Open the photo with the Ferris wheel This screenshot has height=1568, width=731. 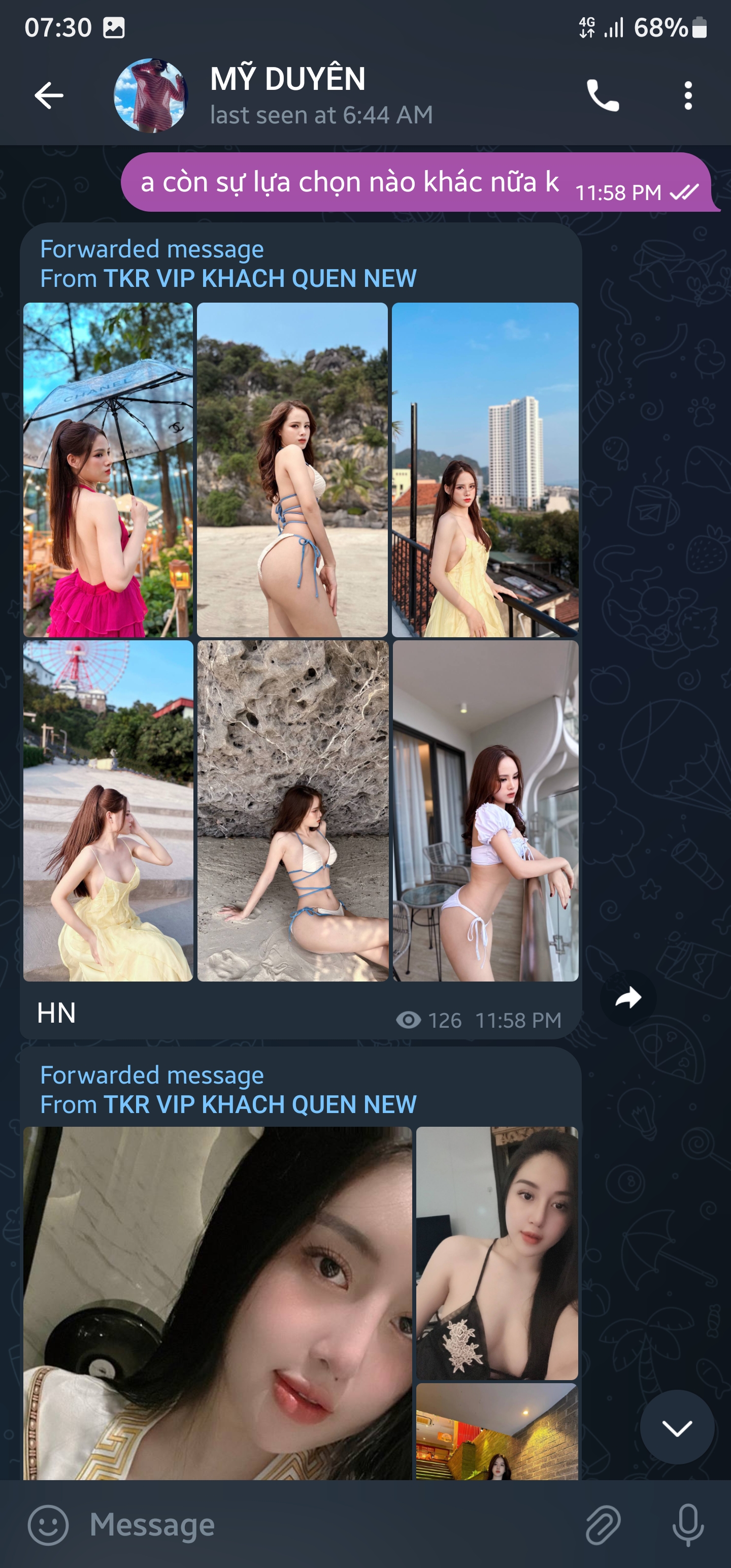pos(108,810)
